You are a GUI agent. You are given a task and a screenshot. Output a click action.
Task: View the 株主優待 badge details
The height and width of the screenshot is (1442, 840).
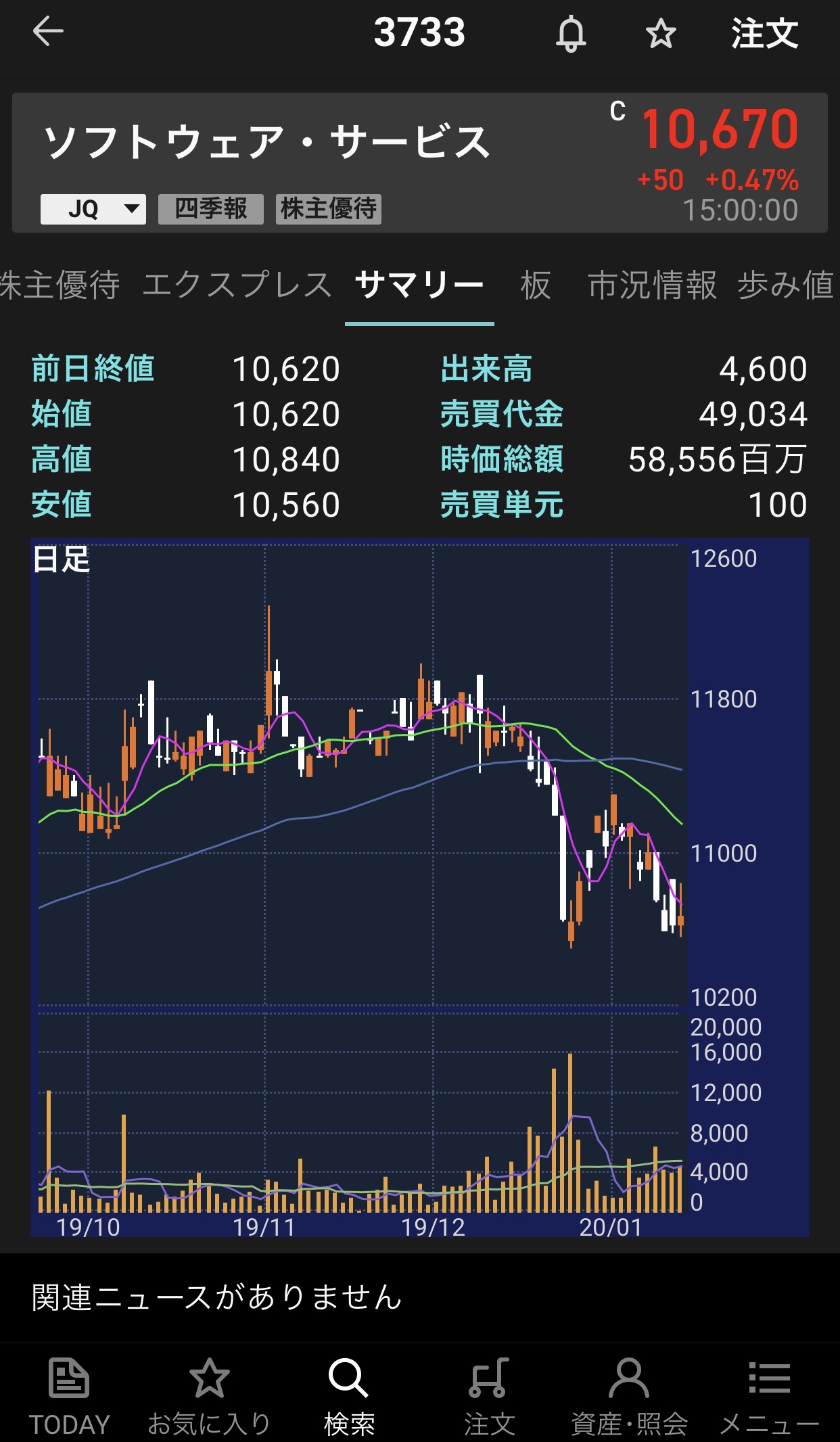click(329, 209)
